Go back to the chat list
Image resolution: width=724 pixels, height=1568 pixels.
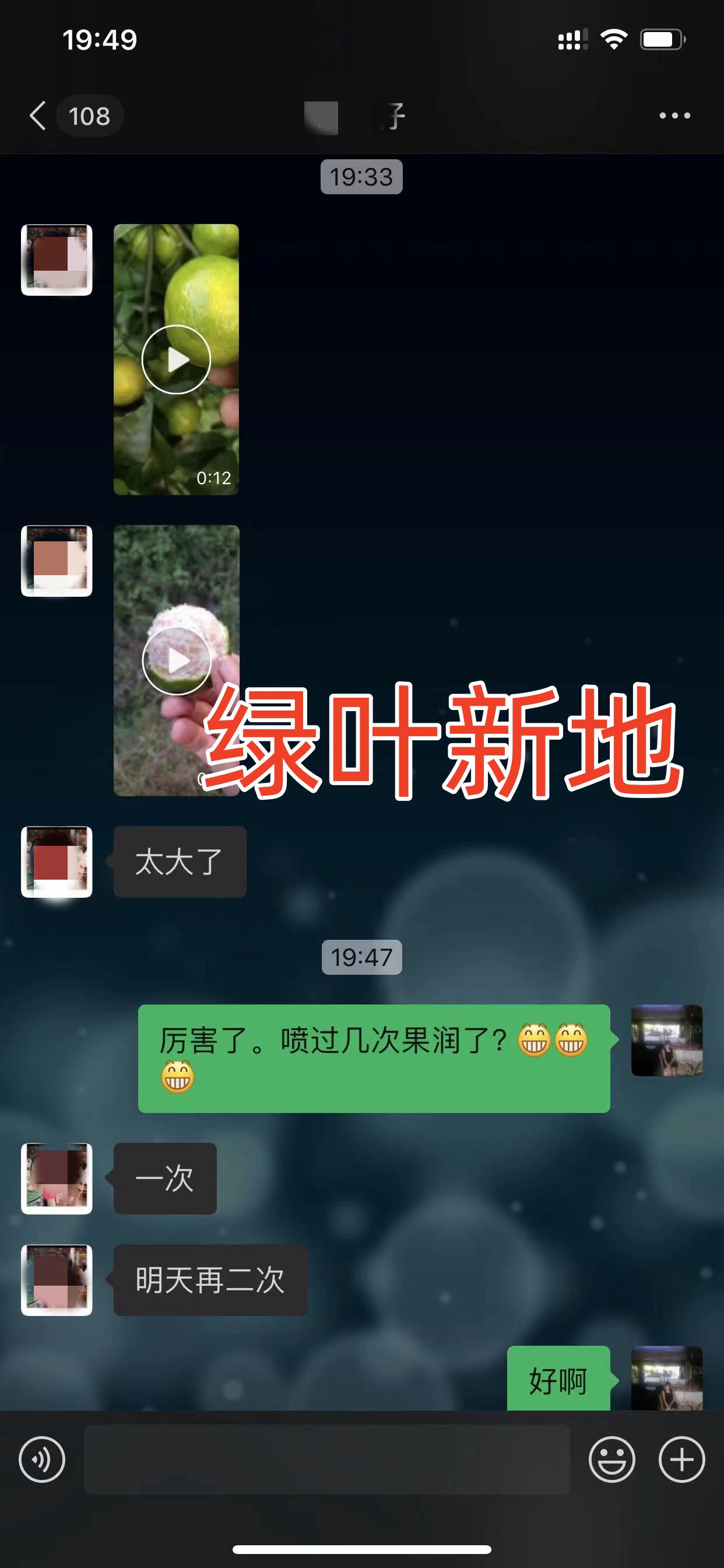[x=38, y=116]
